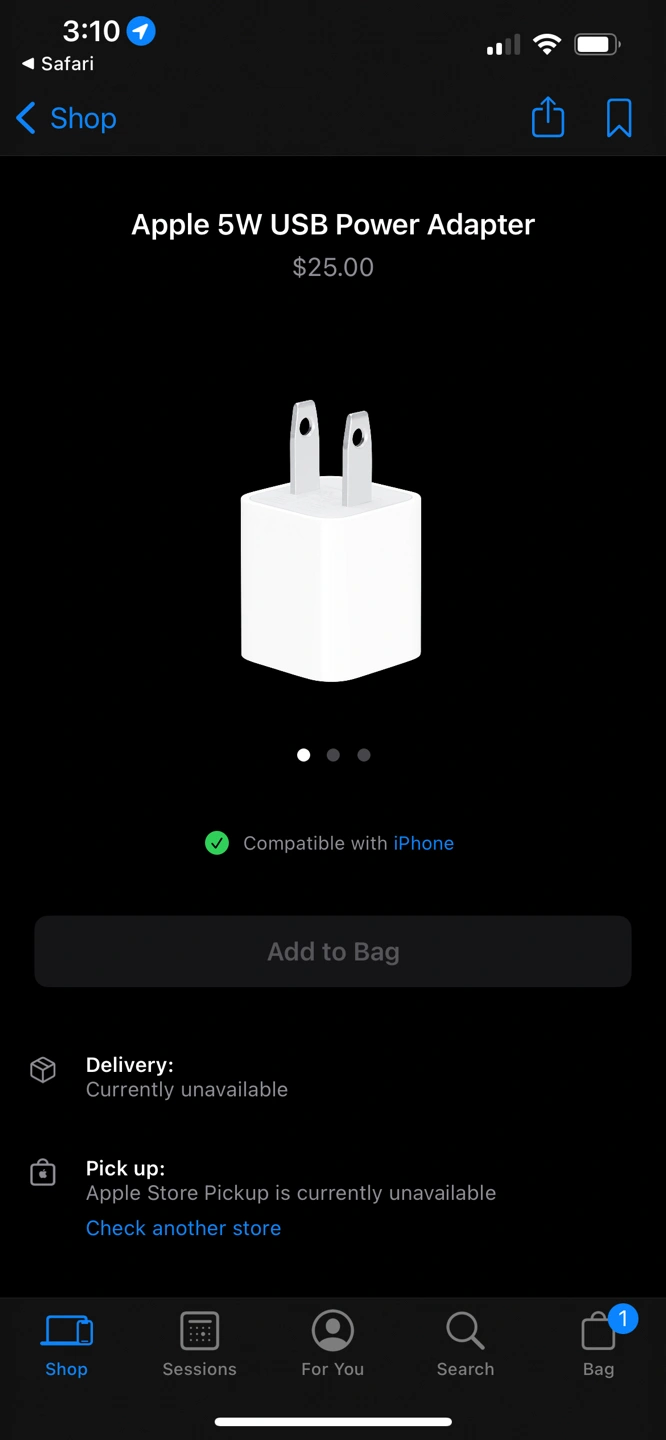Image resolution: width=666 pixels, height=1440 pixels.
Task: Open the For You tab
Action: pos(333,1345)
